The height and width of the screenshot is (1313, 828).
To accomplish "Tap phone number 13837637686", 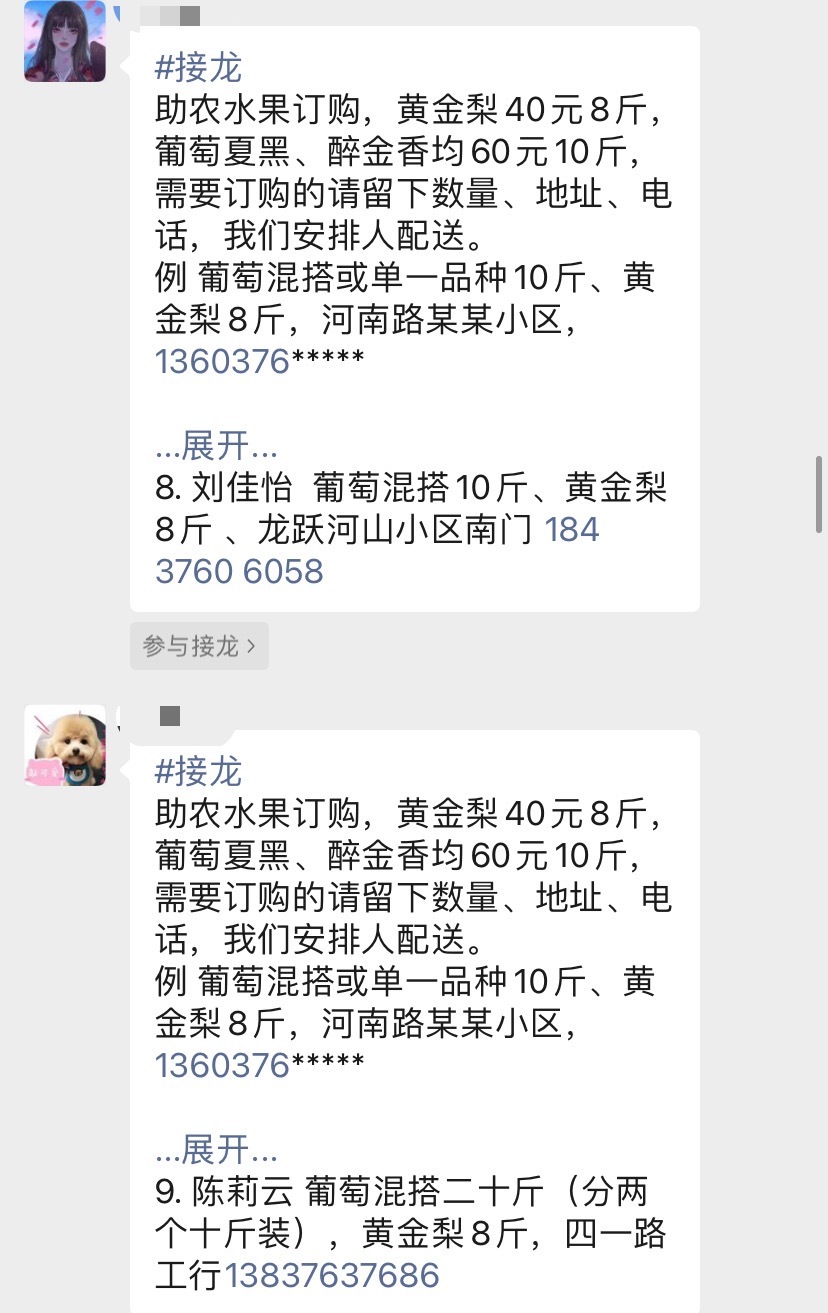I will tap(332, 1275).
